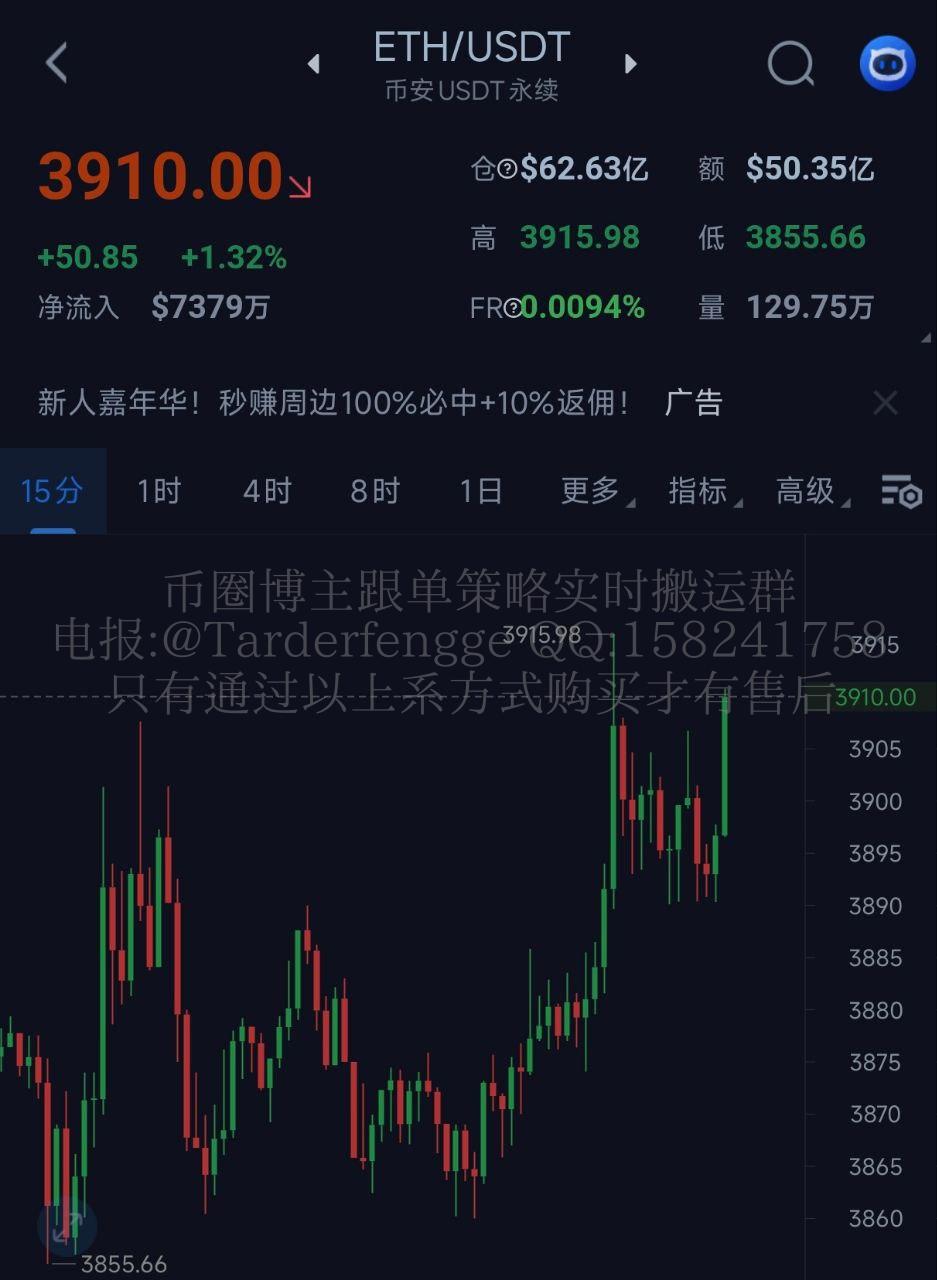Open the 指标 indicators menu
This screenshot has height=1280, width=937.
pos(701,491)
